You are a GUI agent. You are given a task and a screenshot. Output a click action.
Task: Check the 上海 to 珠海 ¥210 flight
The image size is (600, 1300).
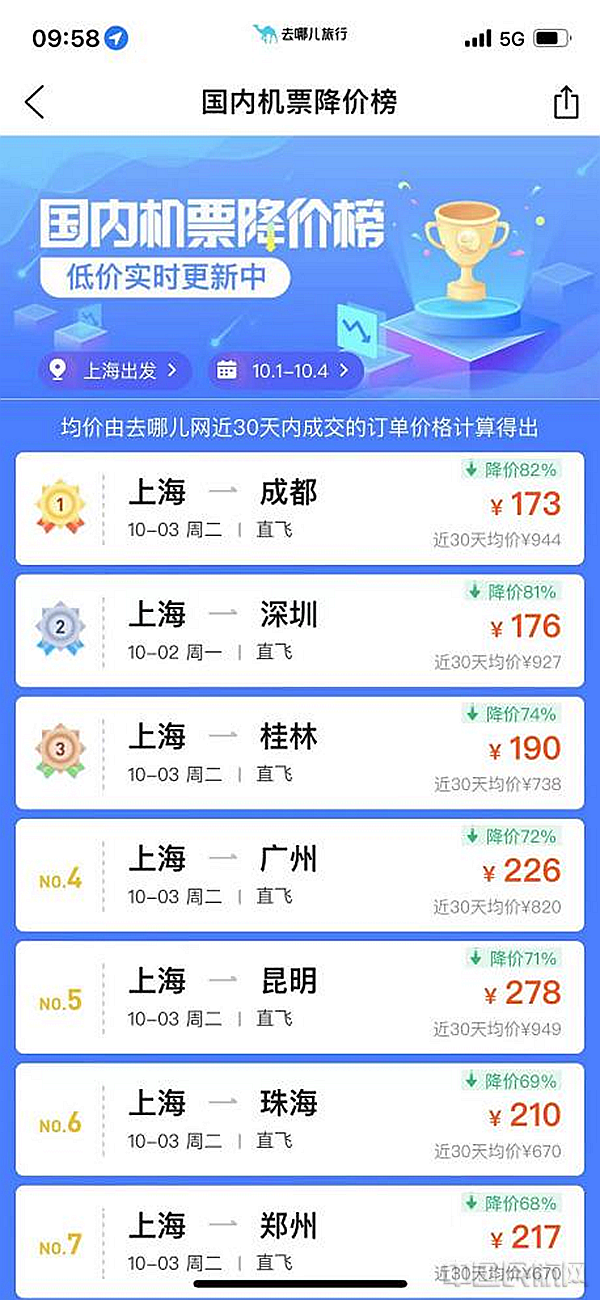[x=300, y=1119]
